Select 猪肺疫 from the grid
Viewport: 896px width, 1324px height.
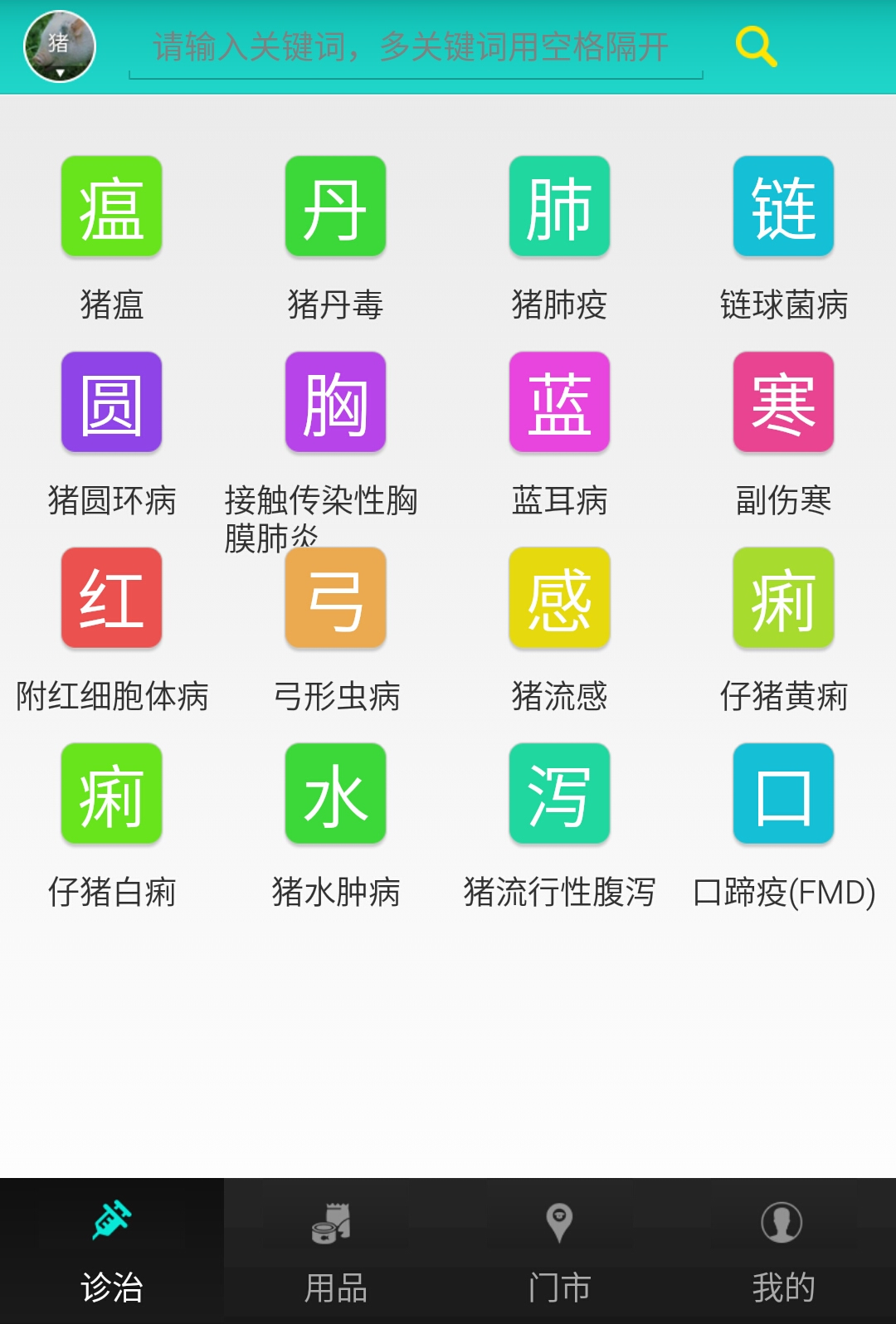click(x=560, y=207)
